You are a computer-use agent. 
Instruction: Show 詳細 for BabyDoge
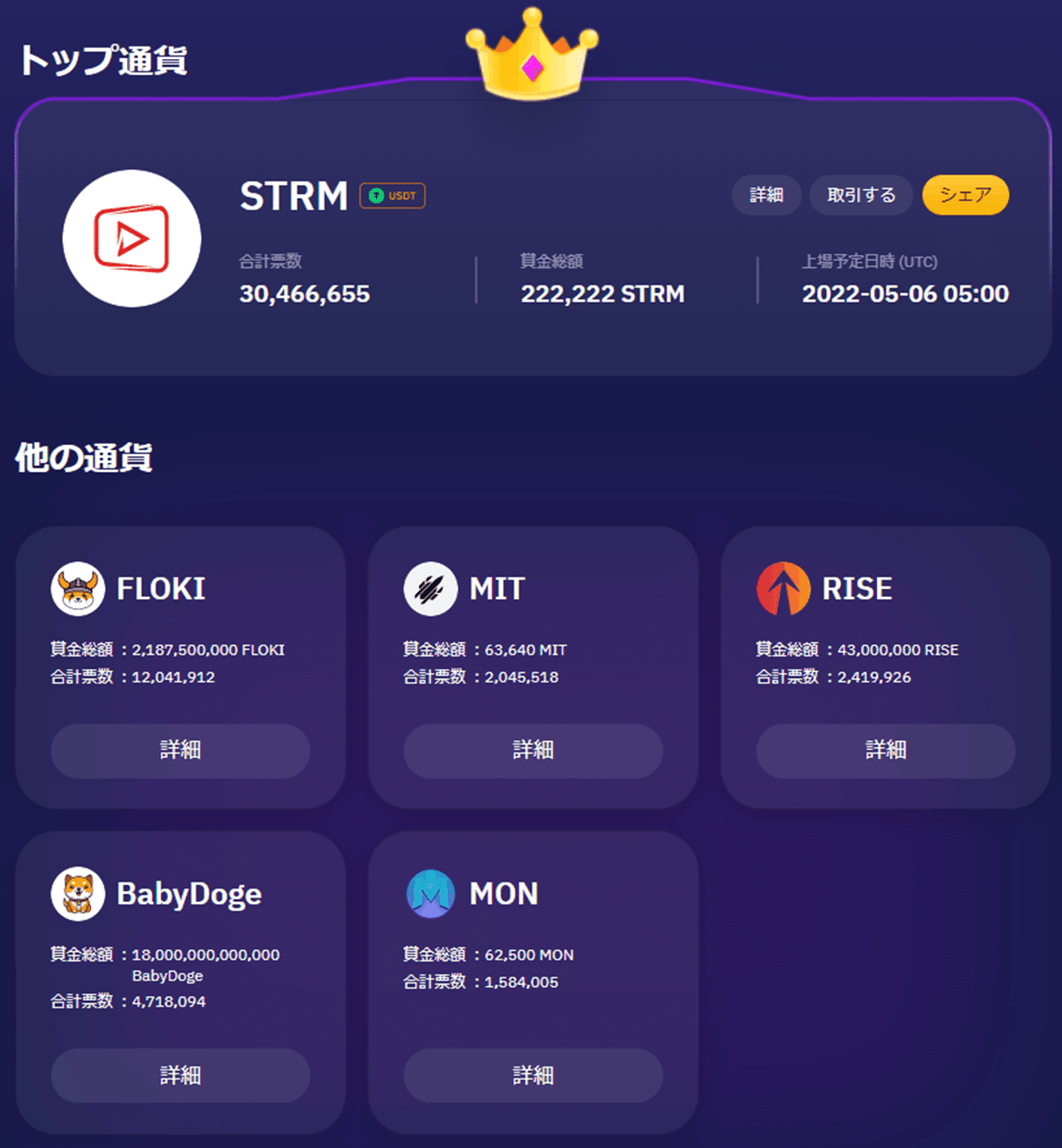click(x=180, y=1075)
